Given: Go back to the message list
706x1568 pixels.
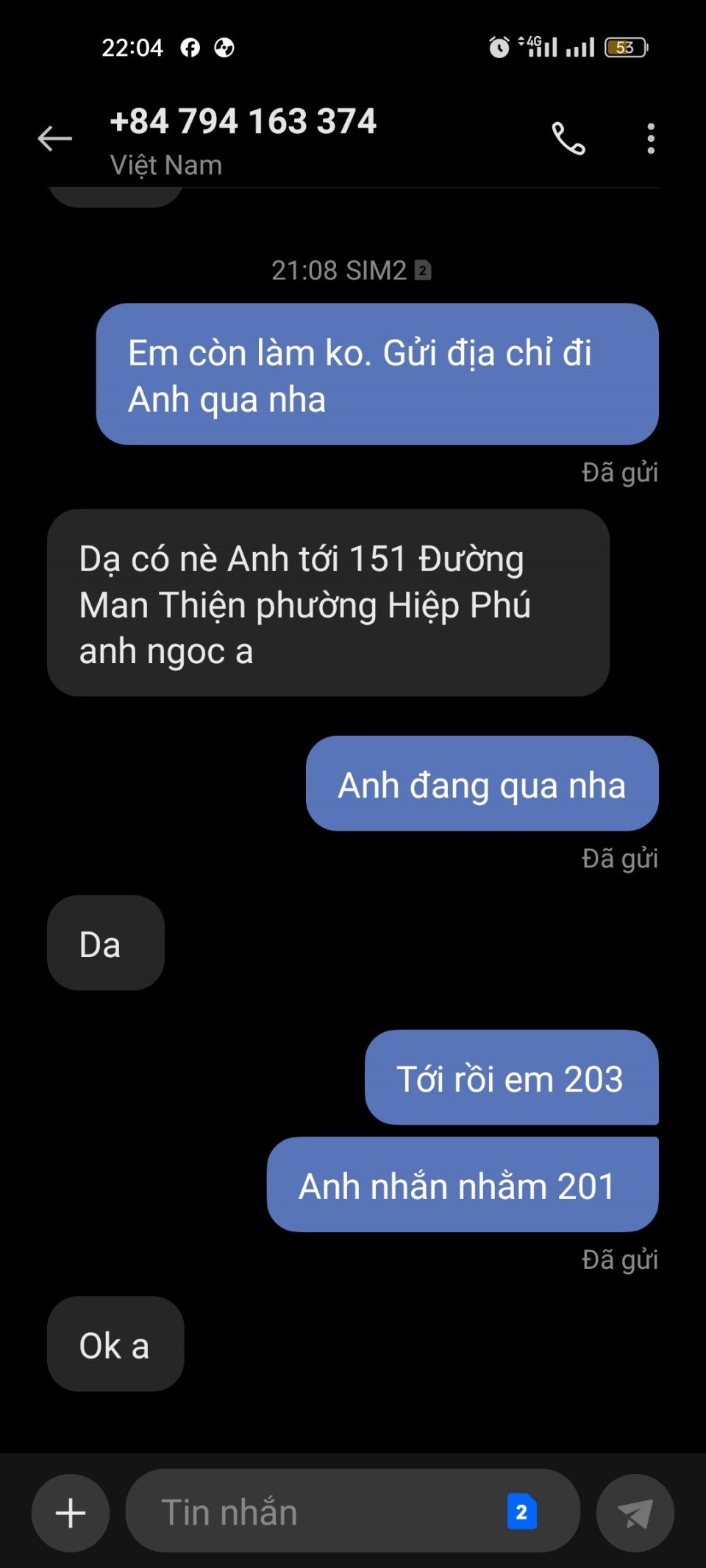Looking at the screenshot, I should (55, 138).
